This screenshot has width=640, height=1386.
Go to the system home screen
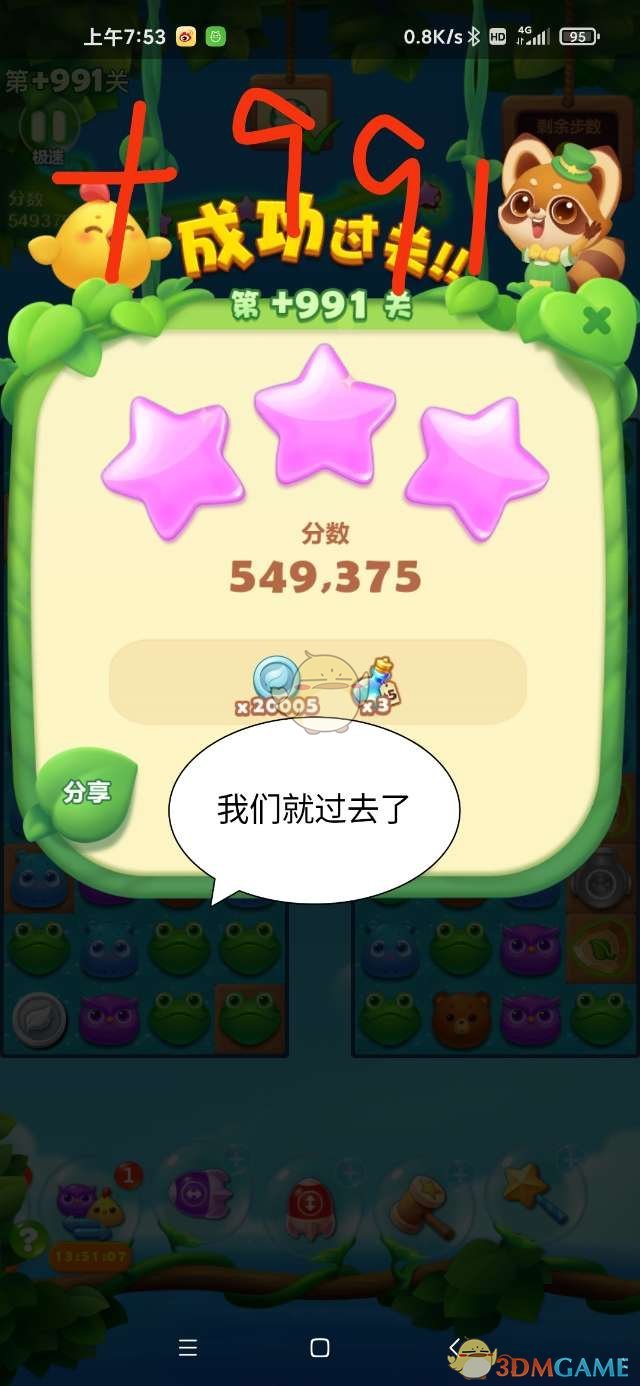320,1348
